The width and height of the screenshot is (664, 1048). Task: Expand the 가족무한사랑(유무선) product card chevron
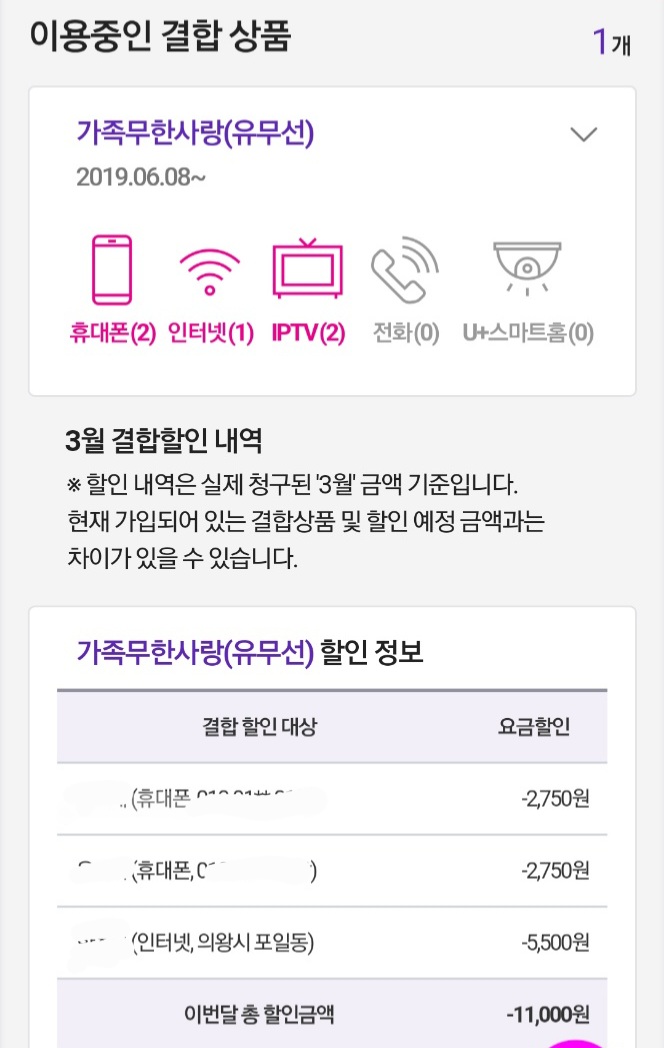[x=583, y=135]
